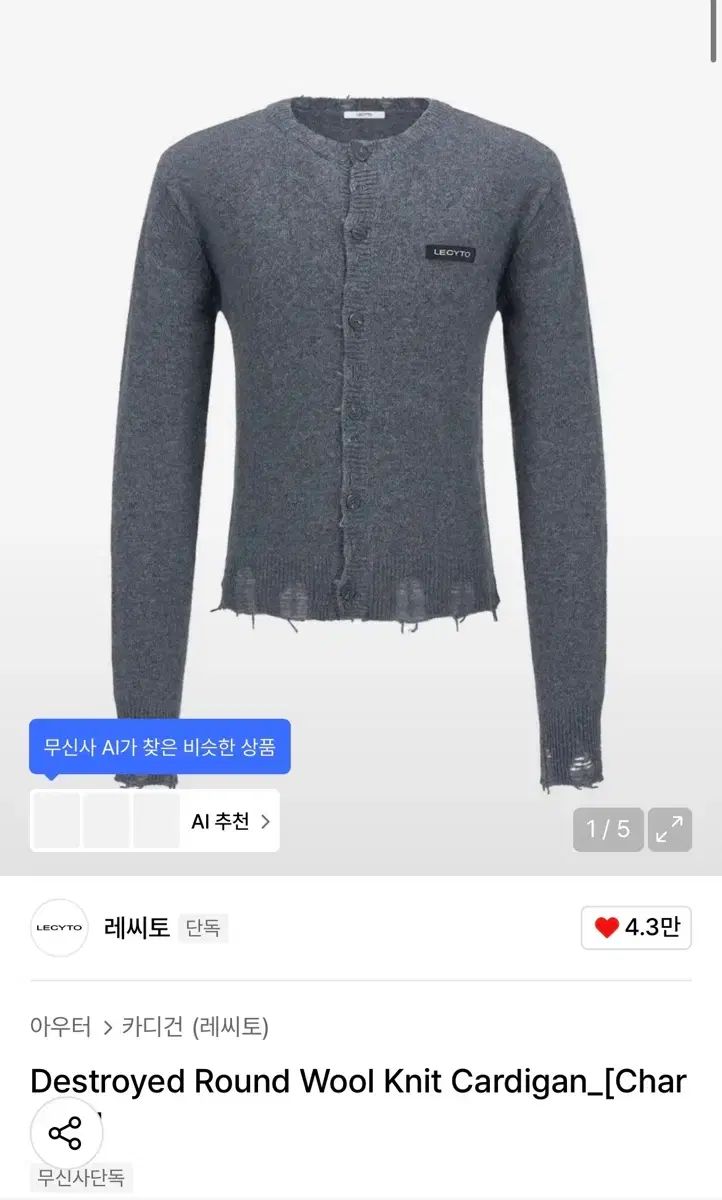
Task: Expand product image to fullscreen
Action: click(x=669, y=829)
